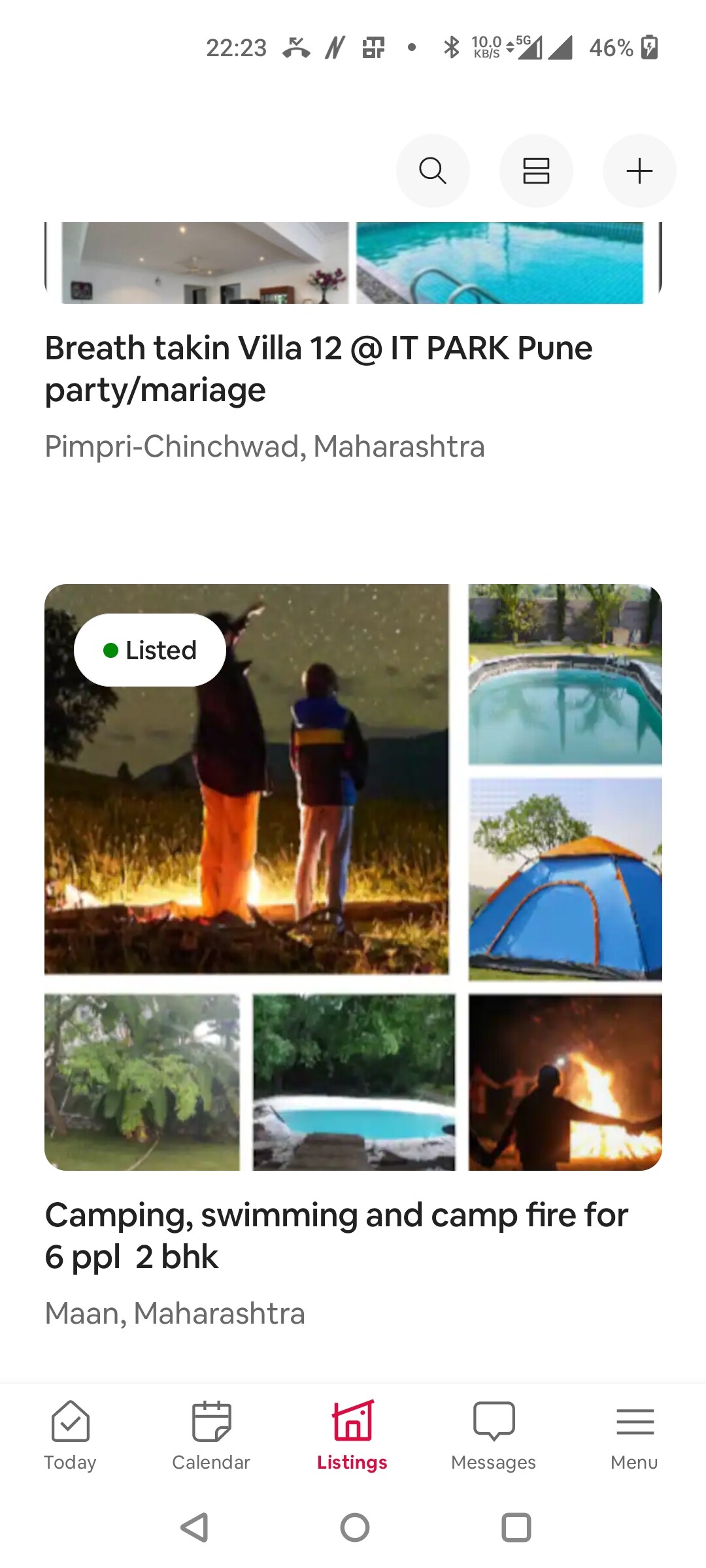
Task: Go back using system navigation
Action: point(194,1527)
